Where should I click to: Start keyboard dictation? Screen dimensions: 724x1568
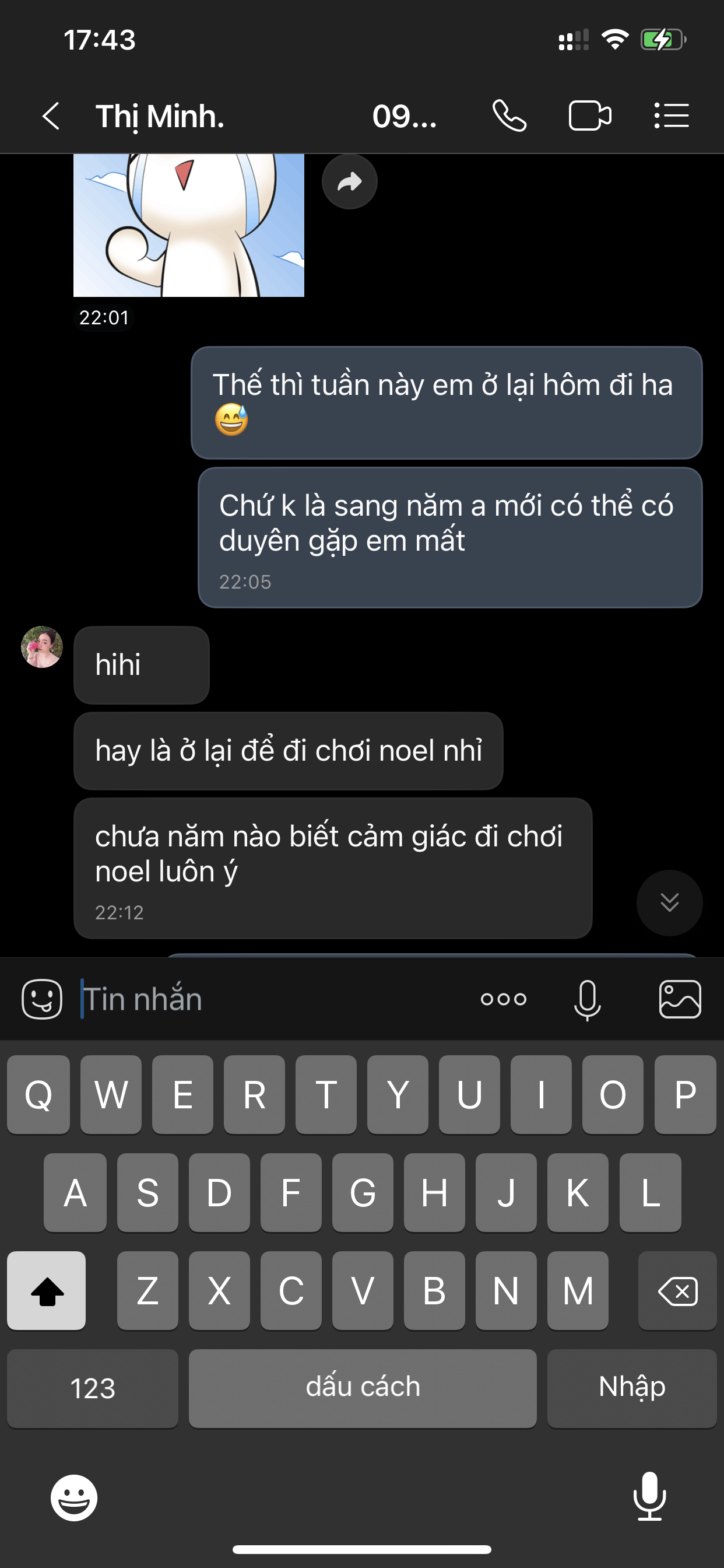[649, 1496]
